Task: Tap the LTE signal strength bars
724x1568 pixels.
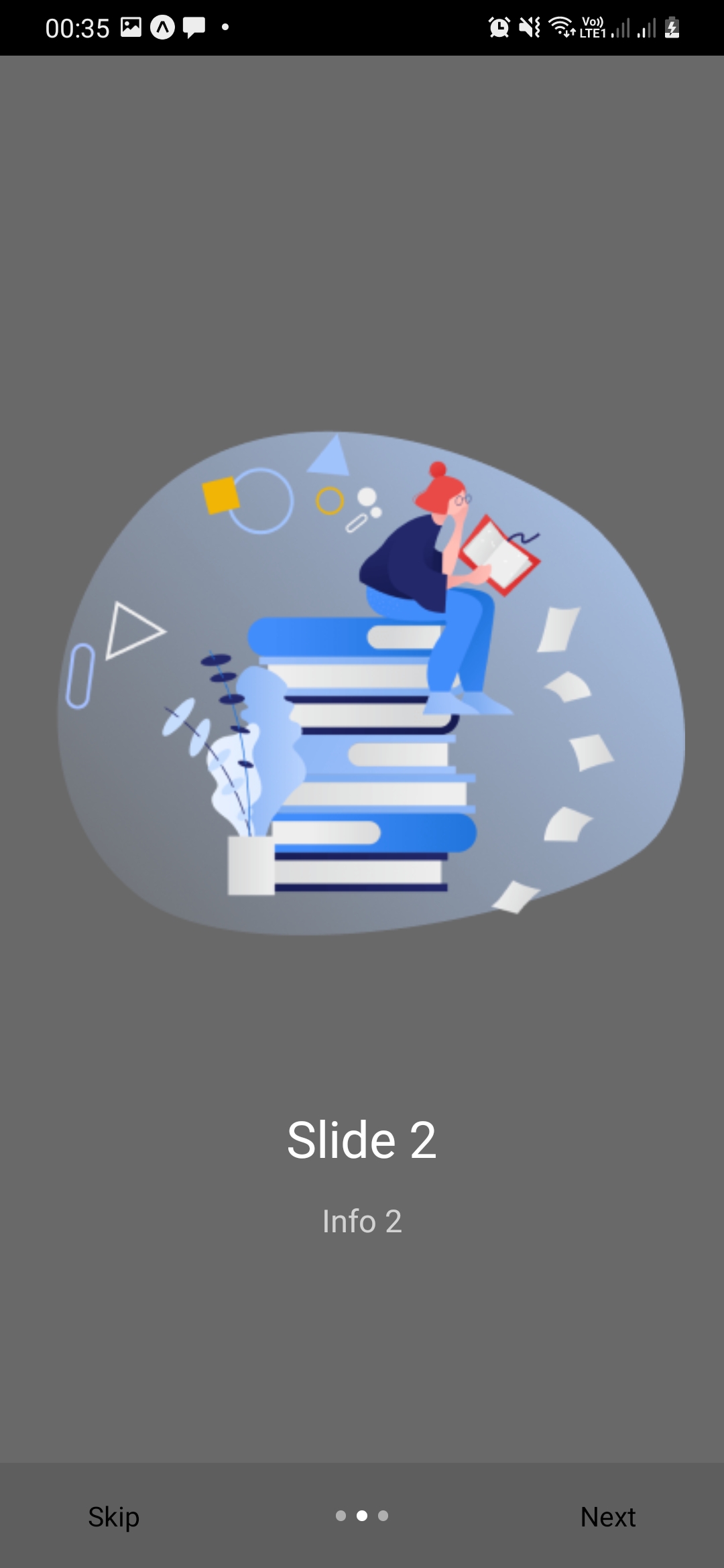Action: [620, 28]
